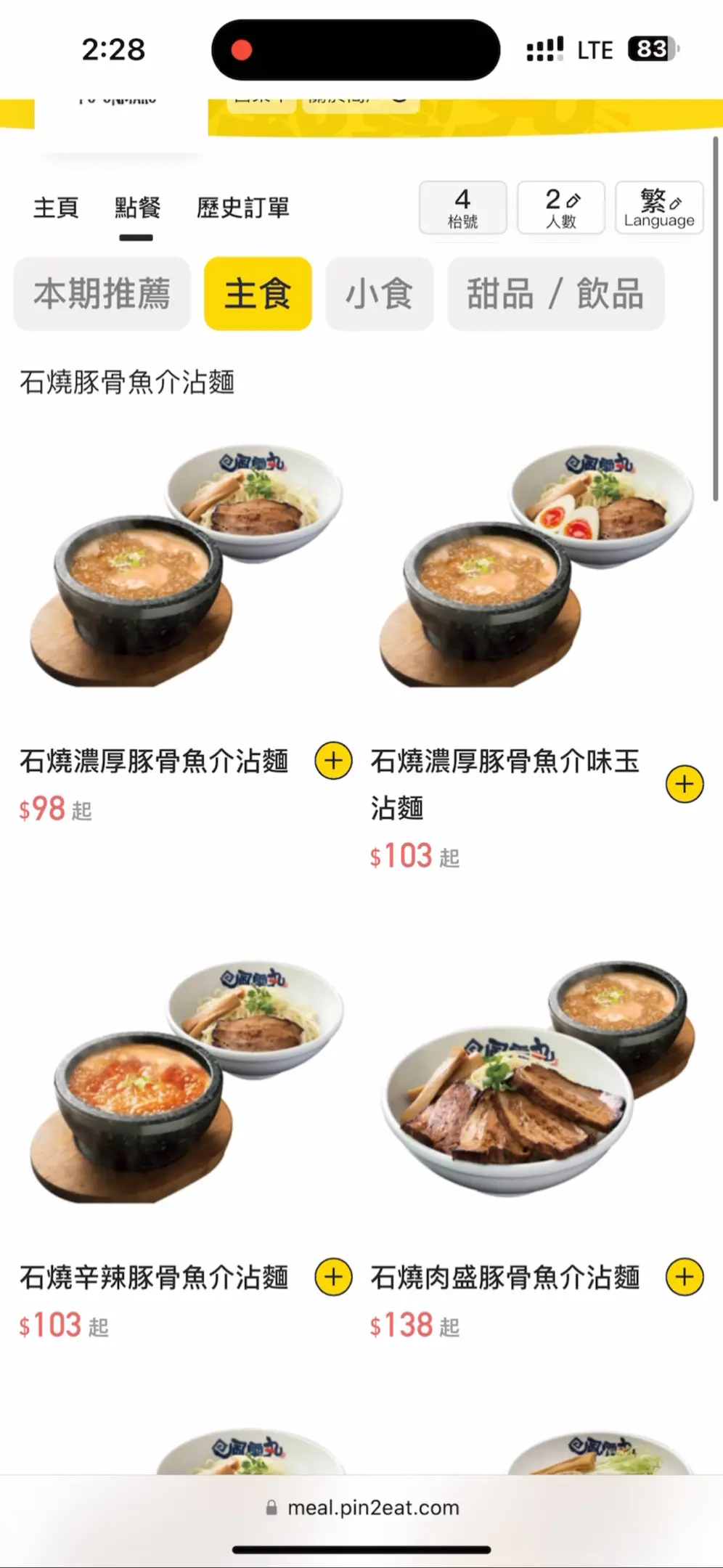Open the 石燒濃厚豚骨魚介沾麵 dish picture
This screenshot has width=723, height=1568.
click(185, 566)
